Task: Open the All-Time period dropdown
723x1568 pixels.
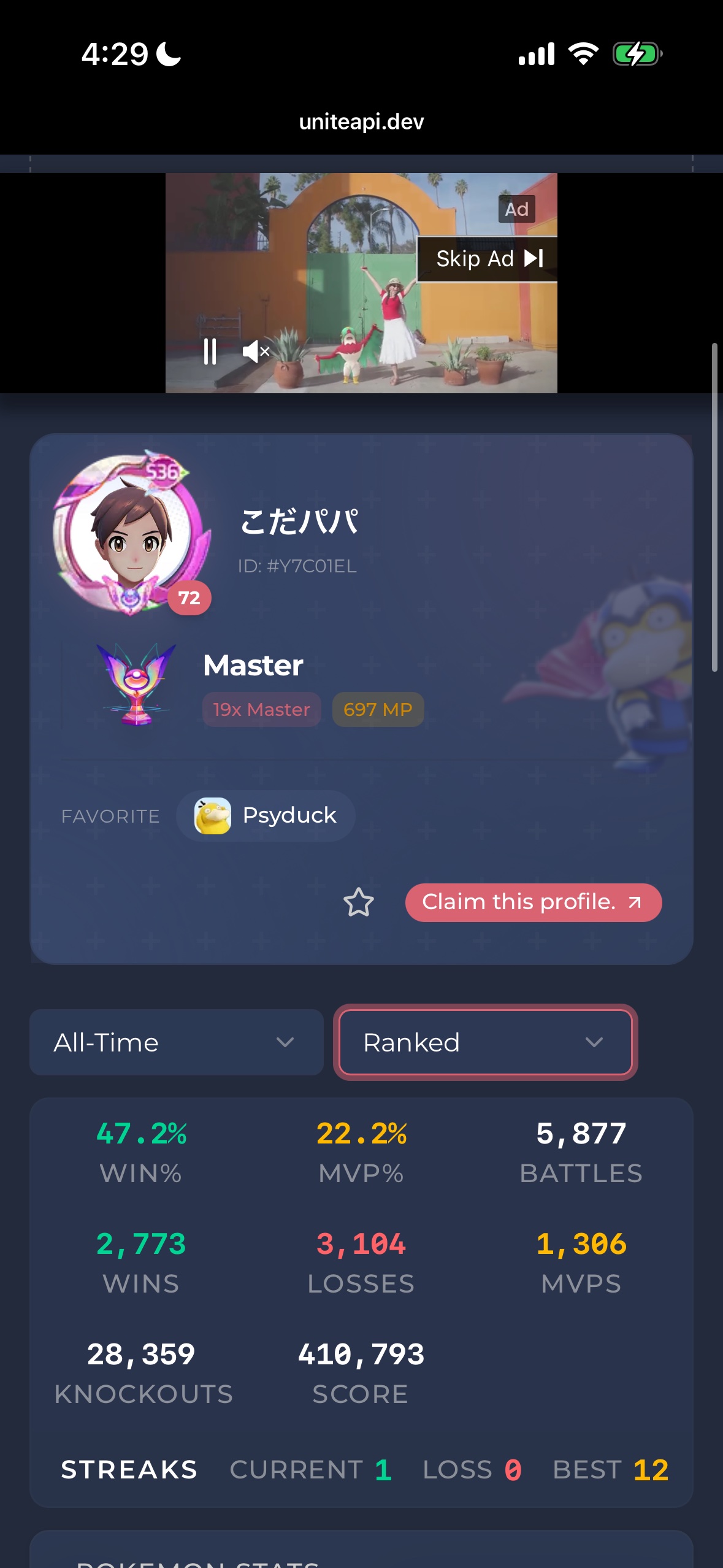Action: click(x=177, y=1042)
